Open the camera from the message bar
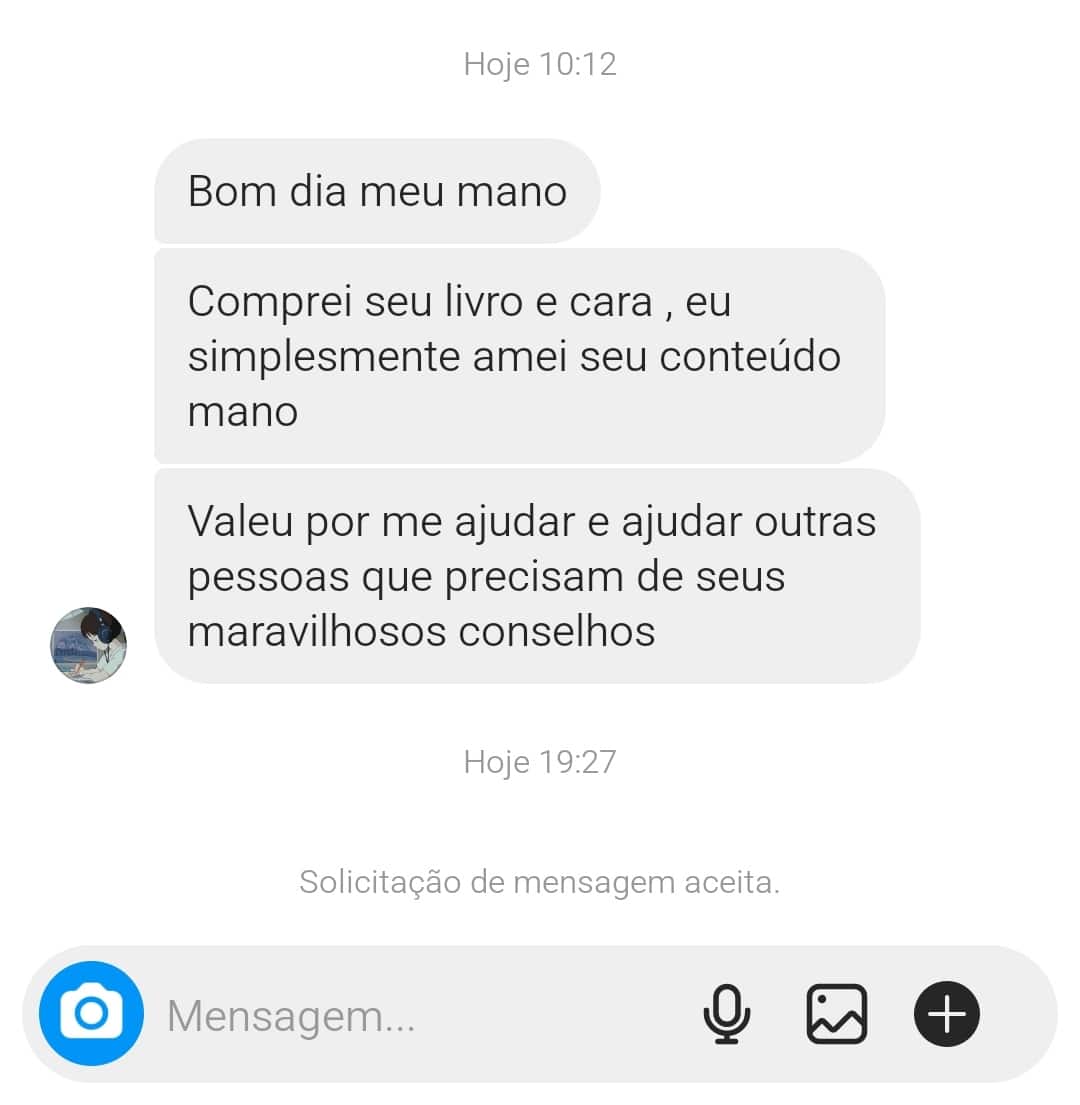 pos(91,1014)
